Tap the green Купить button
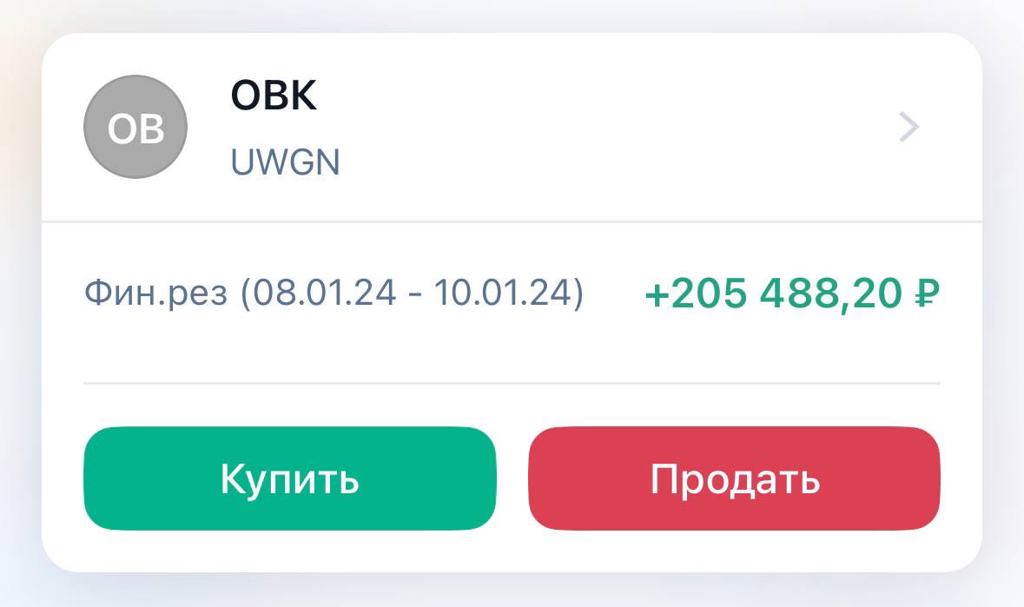 289,478
